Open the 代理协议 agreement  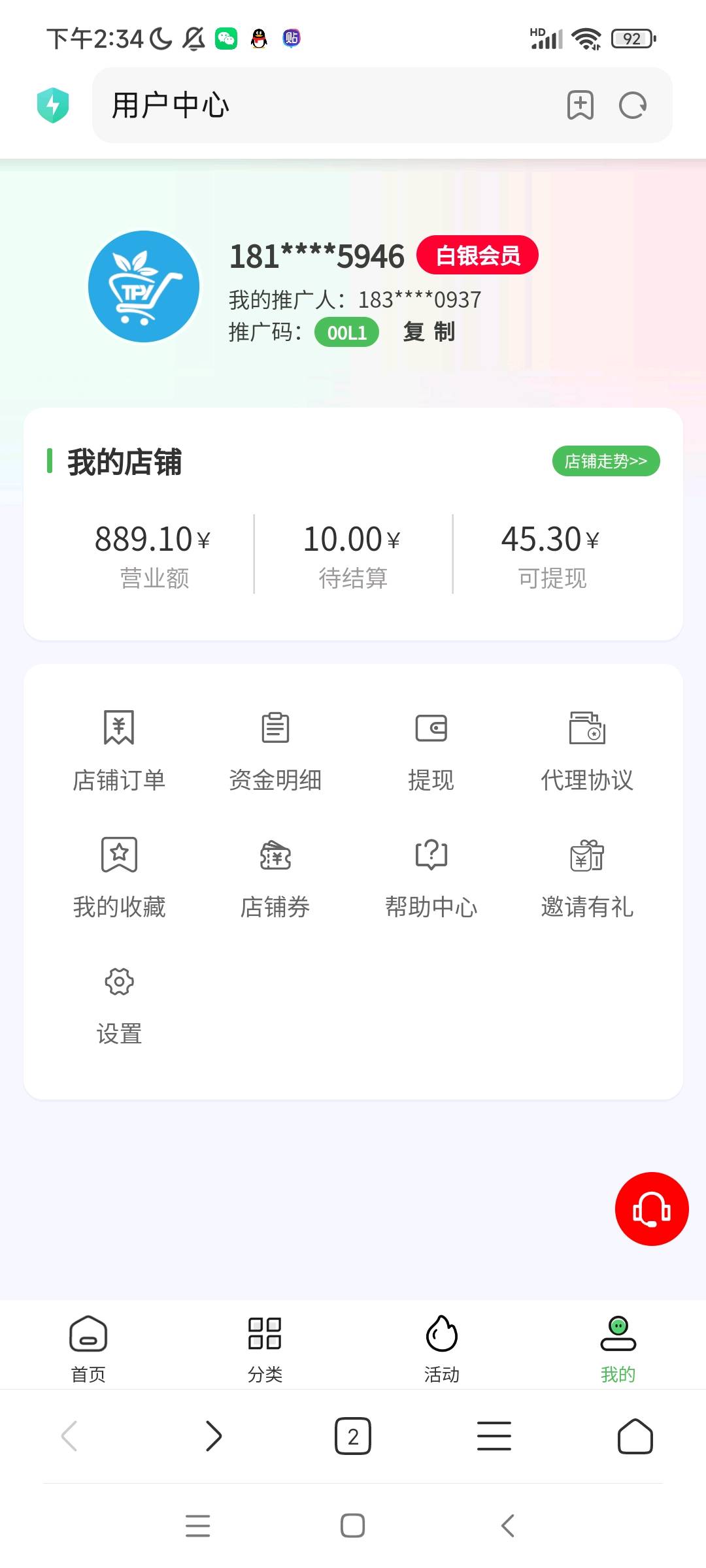587,750
